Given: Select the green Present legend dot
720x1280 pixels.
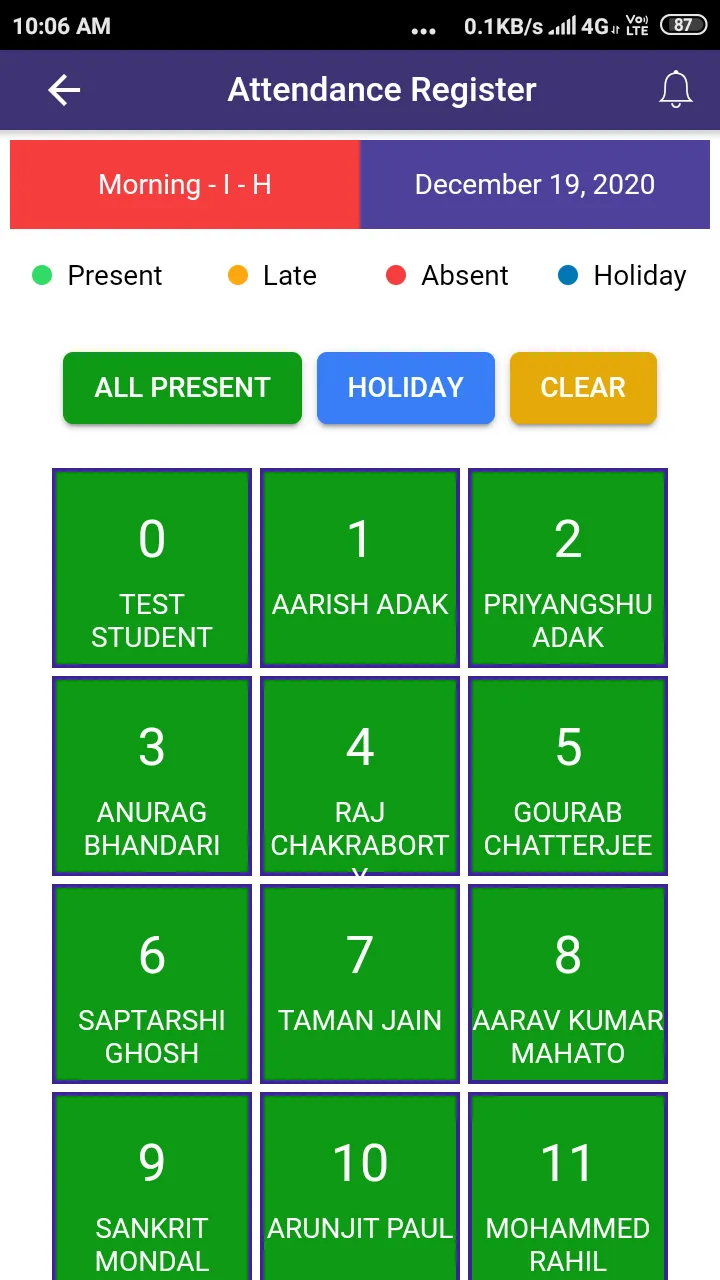Looking at the screenshot, I should point(41,275).
